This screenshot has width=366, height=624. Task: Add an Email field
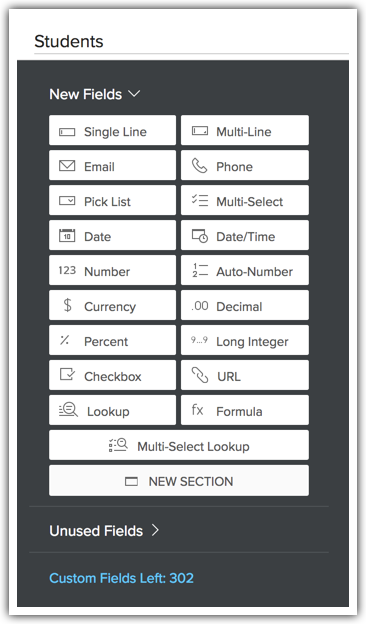(x=112, y=165)
